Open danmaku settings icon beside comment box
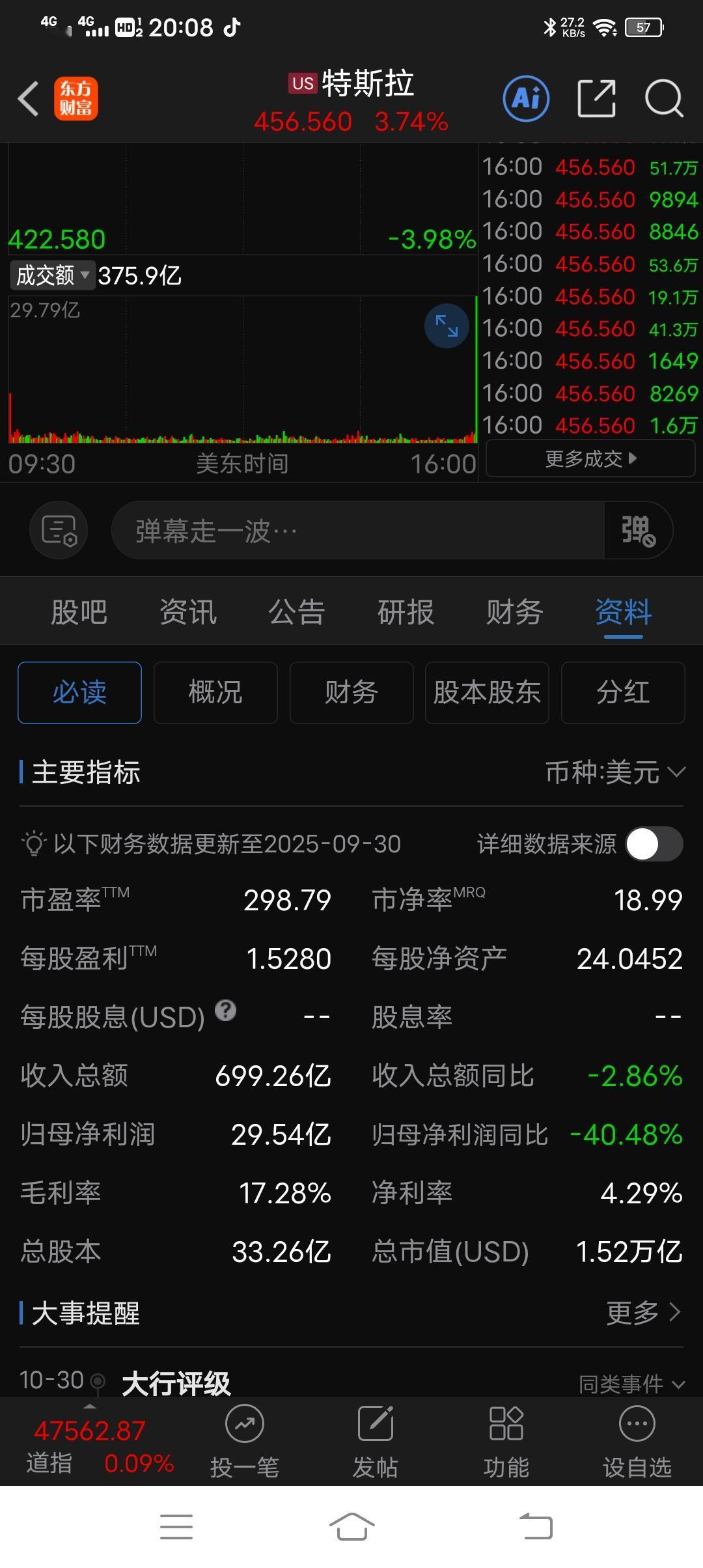The width and height of the screenshot is (703, 1568). pos(59,530)
